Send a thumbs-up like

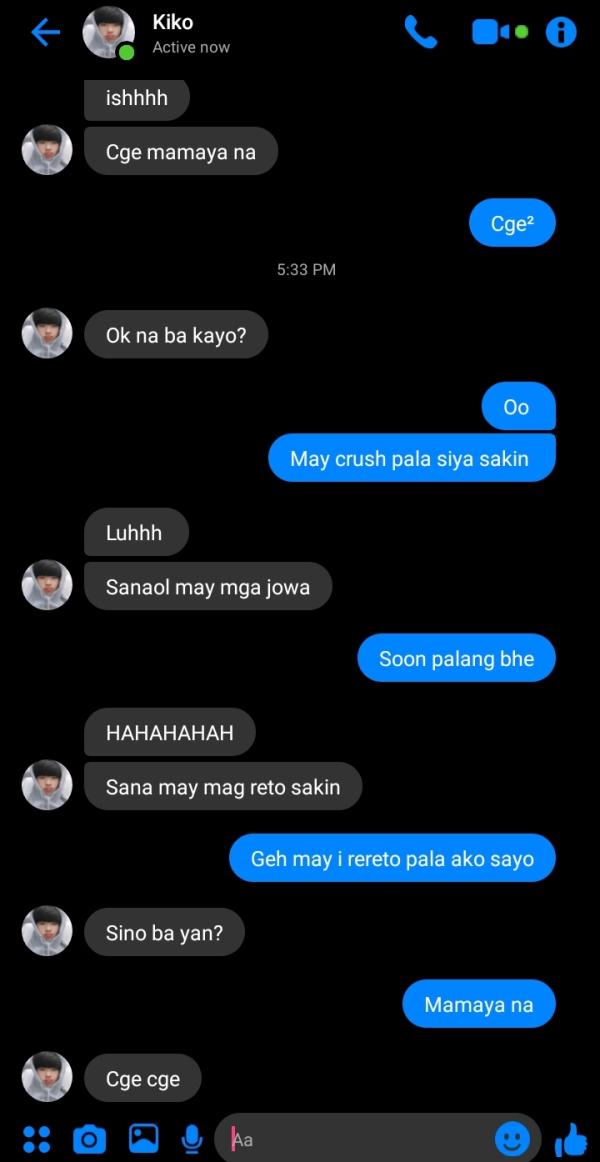[570, 1138]
